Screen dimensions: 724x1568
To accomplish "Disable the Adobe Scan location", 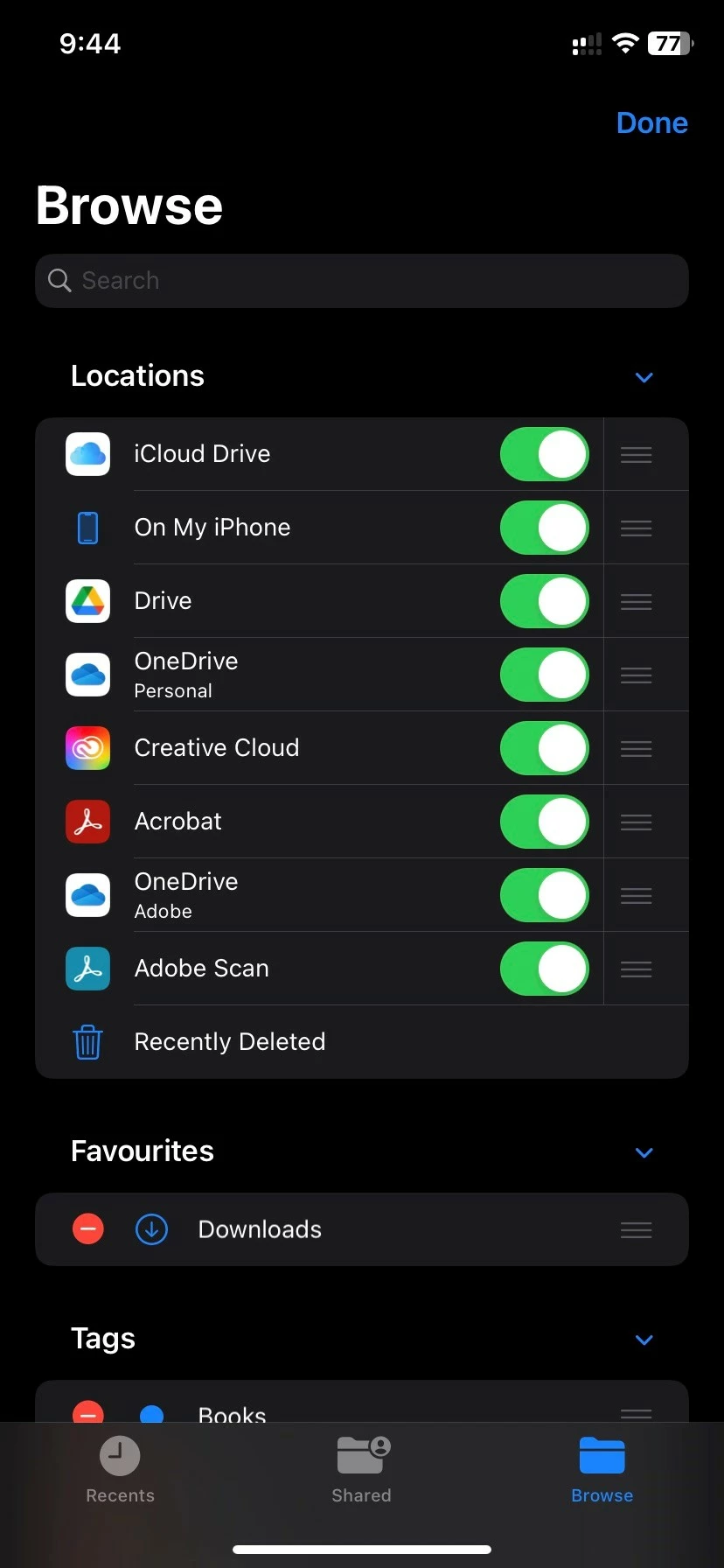I will point(544,969).
